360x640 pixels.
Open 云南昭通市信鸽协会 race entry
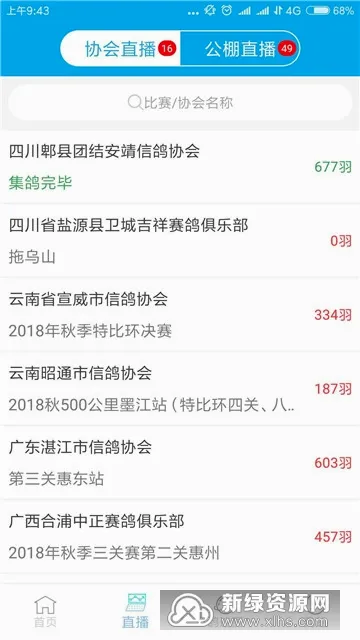(x=180, y=389)
